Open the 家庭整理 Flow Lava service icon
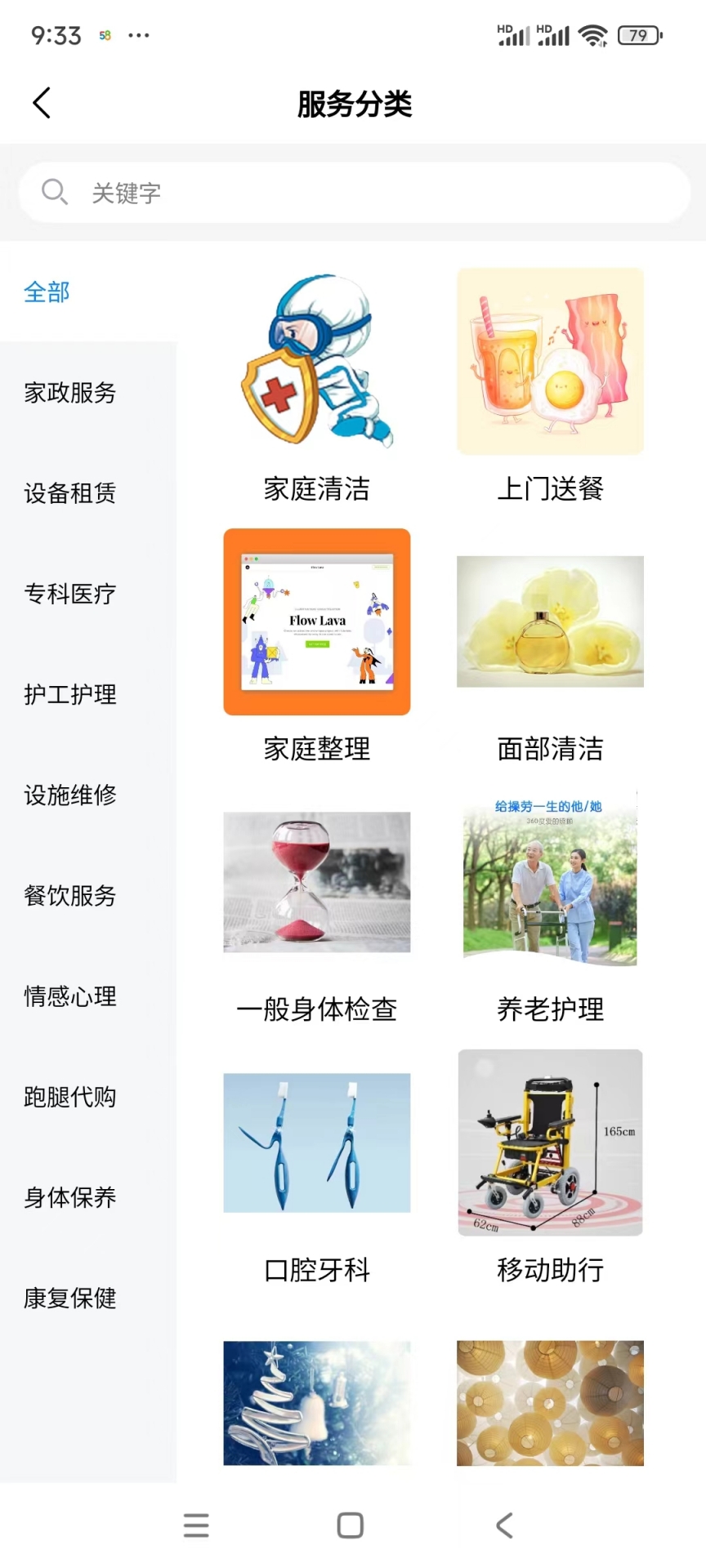The height and width of the screenshot is (1568, 706). 316,622
